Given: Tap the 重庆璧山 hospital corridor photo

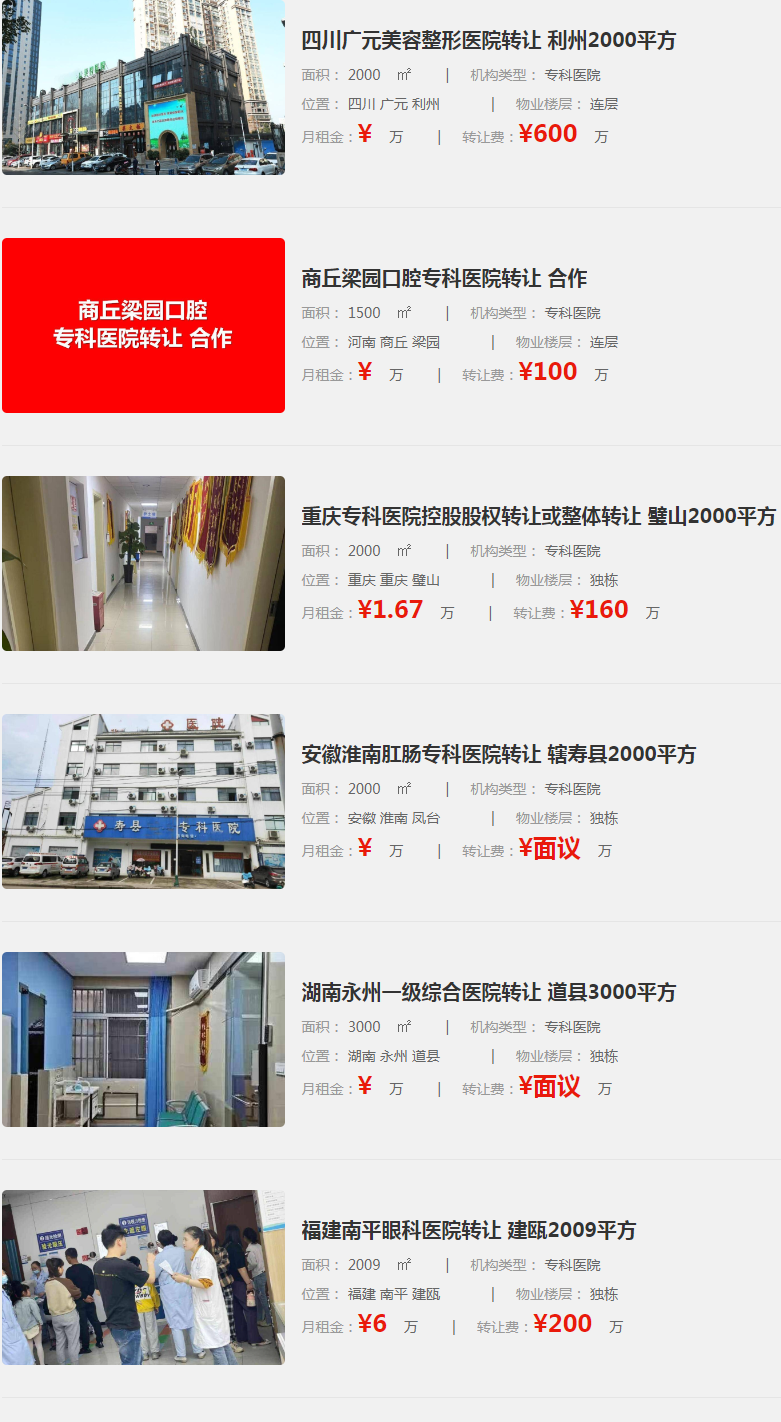Looking at the screenshot, I should pyautogui.click(x=143, y=563).
